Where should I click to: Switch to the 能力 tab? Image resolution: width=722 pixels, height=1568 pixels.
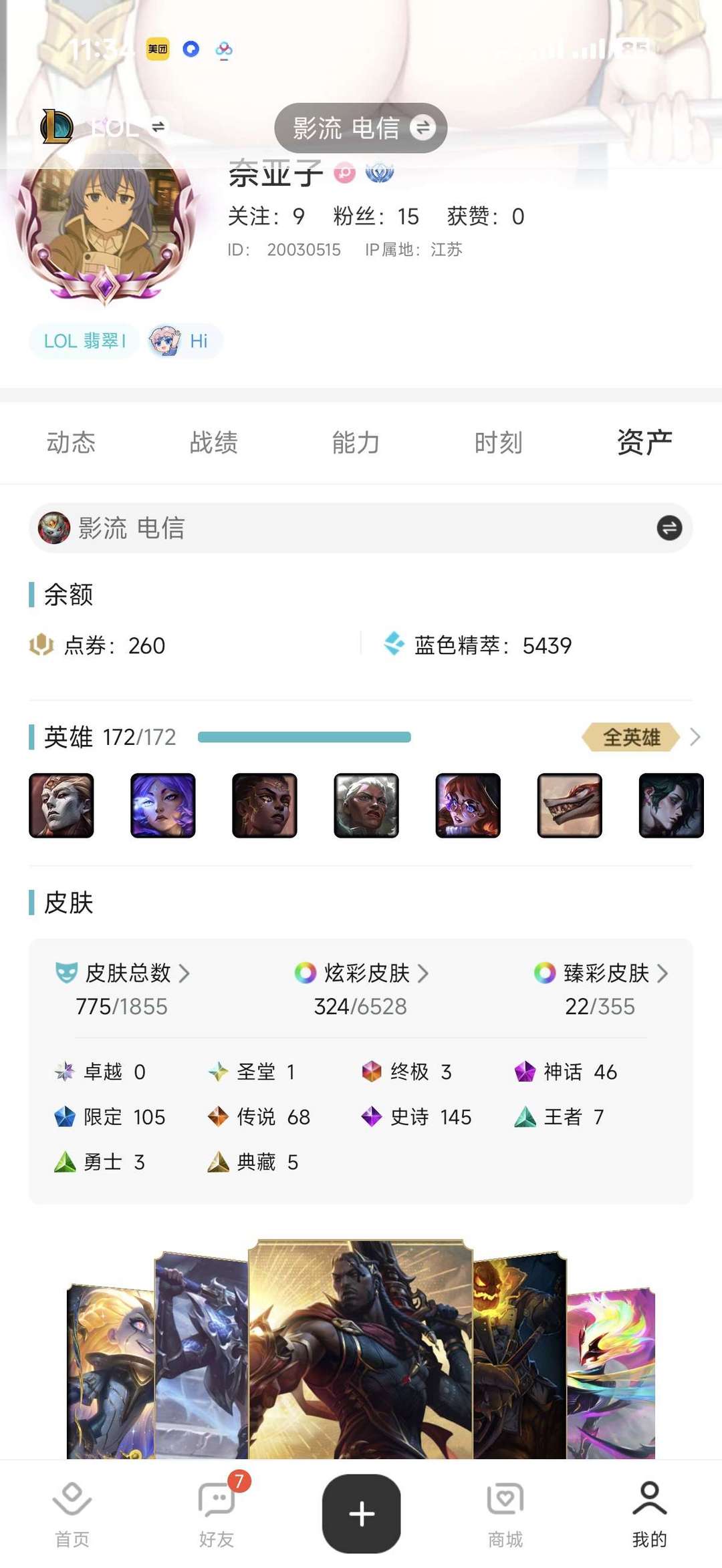[356, 442]
